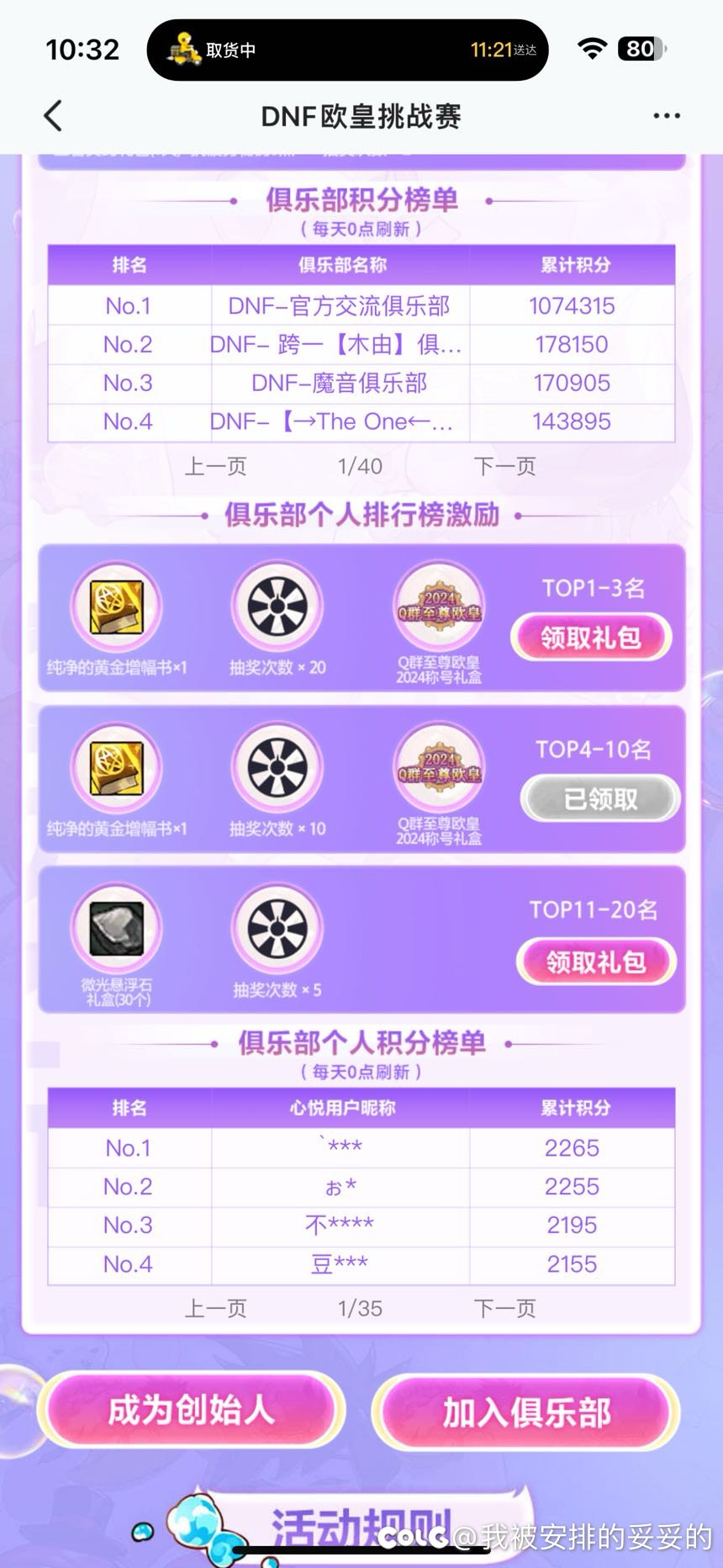Tap the 已领取 button for TOP4-10名
This screenshot has height=1568, width=723.
tap(600, 798)
